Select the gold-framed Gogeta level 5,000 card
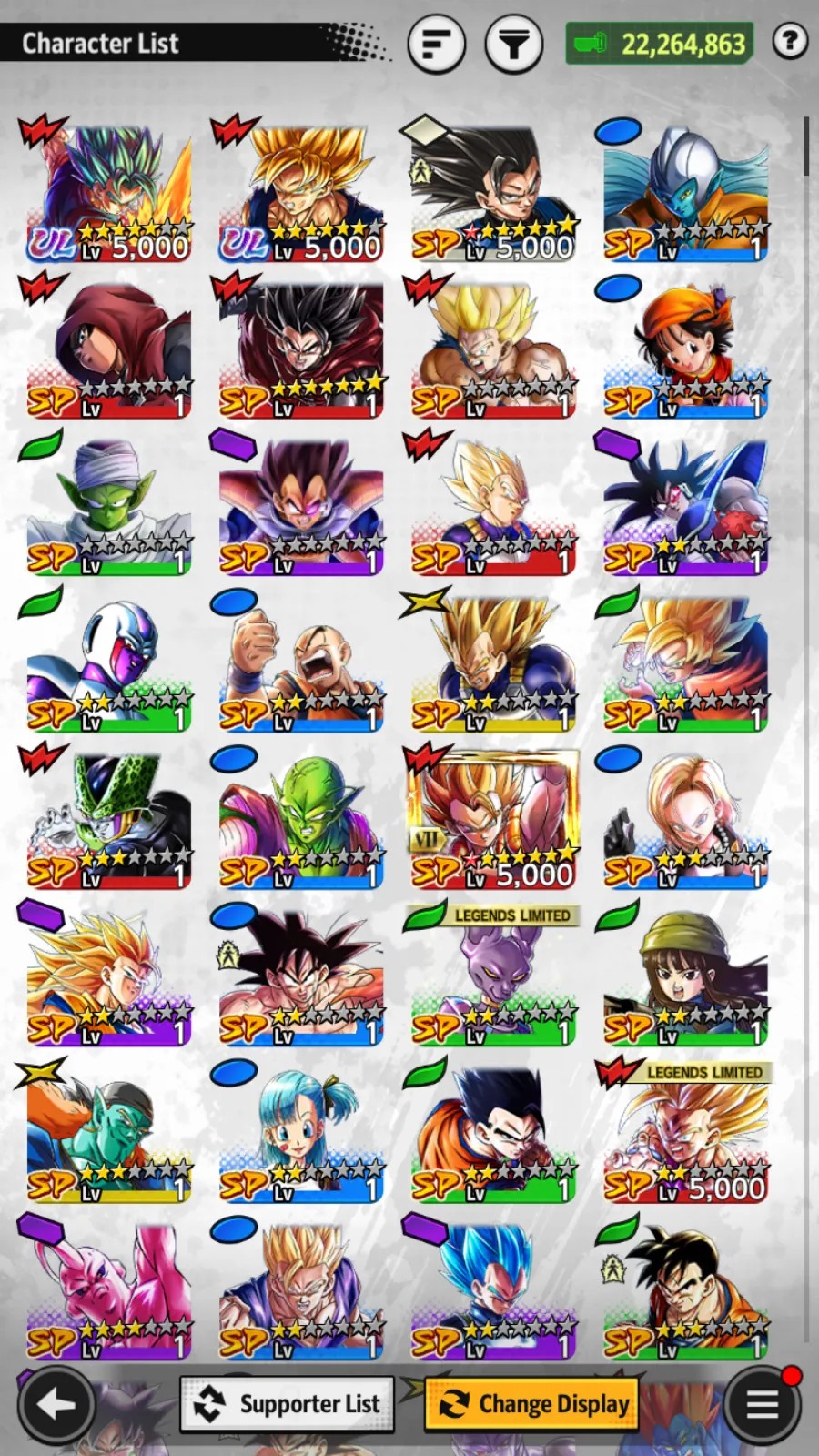This screenshot has height=1456, width=819. click(492, 817)
